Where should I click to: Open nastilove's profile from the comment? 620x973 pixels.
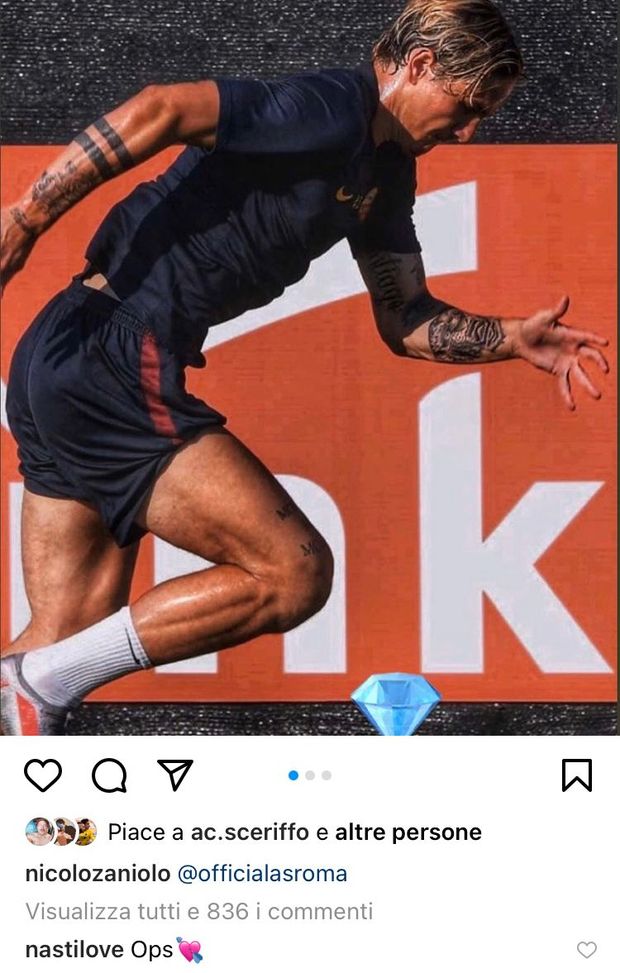click(x=74, y=949)
